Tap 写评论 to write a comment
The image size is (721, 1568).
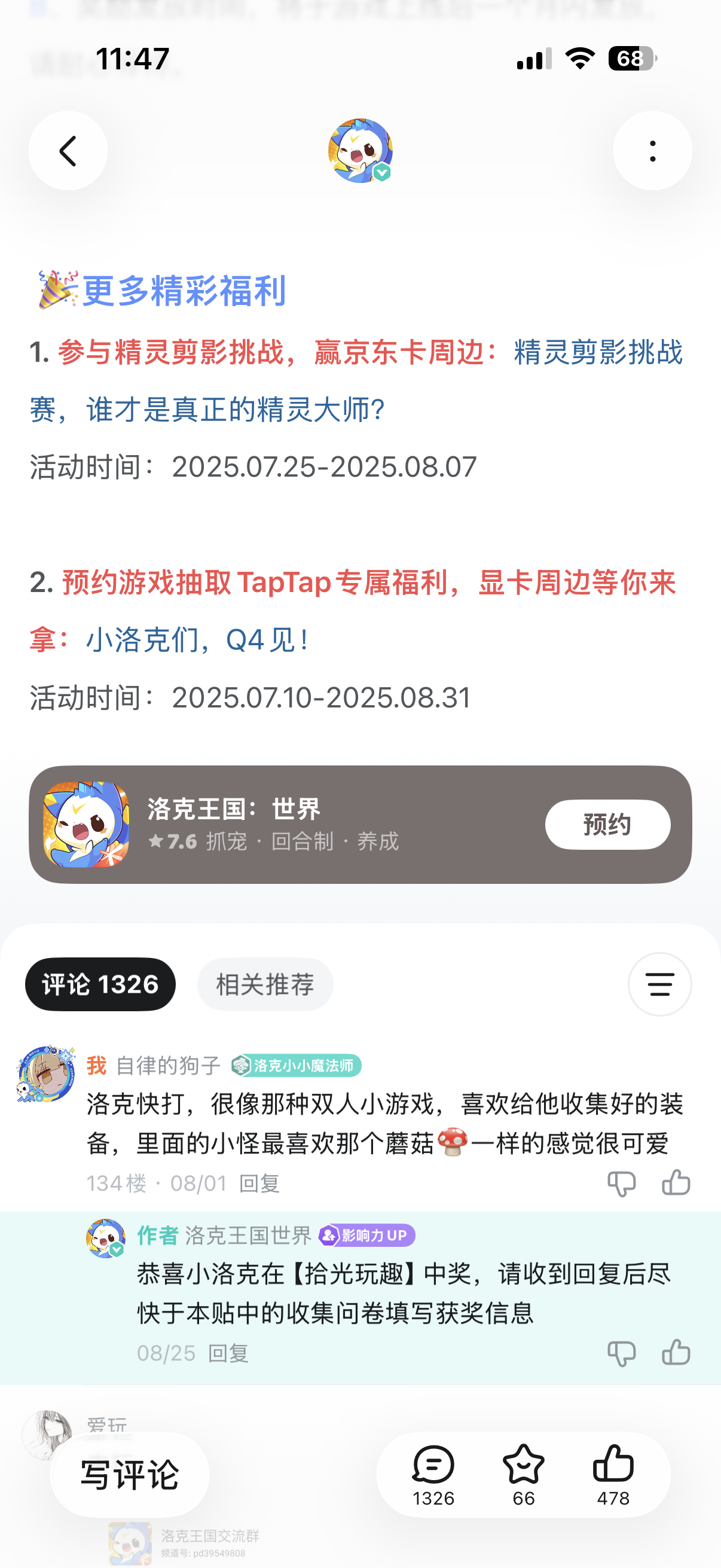131,1474
